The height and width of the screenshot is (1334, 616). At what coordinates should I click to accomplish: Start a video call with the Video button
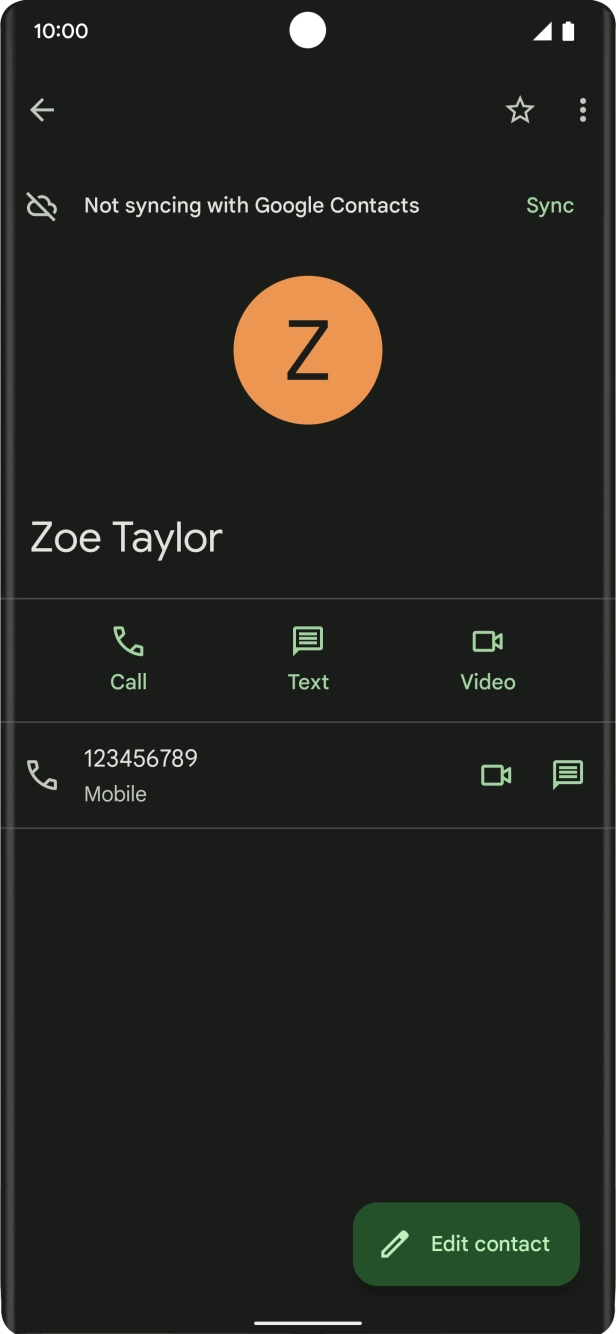click(488, 659)
